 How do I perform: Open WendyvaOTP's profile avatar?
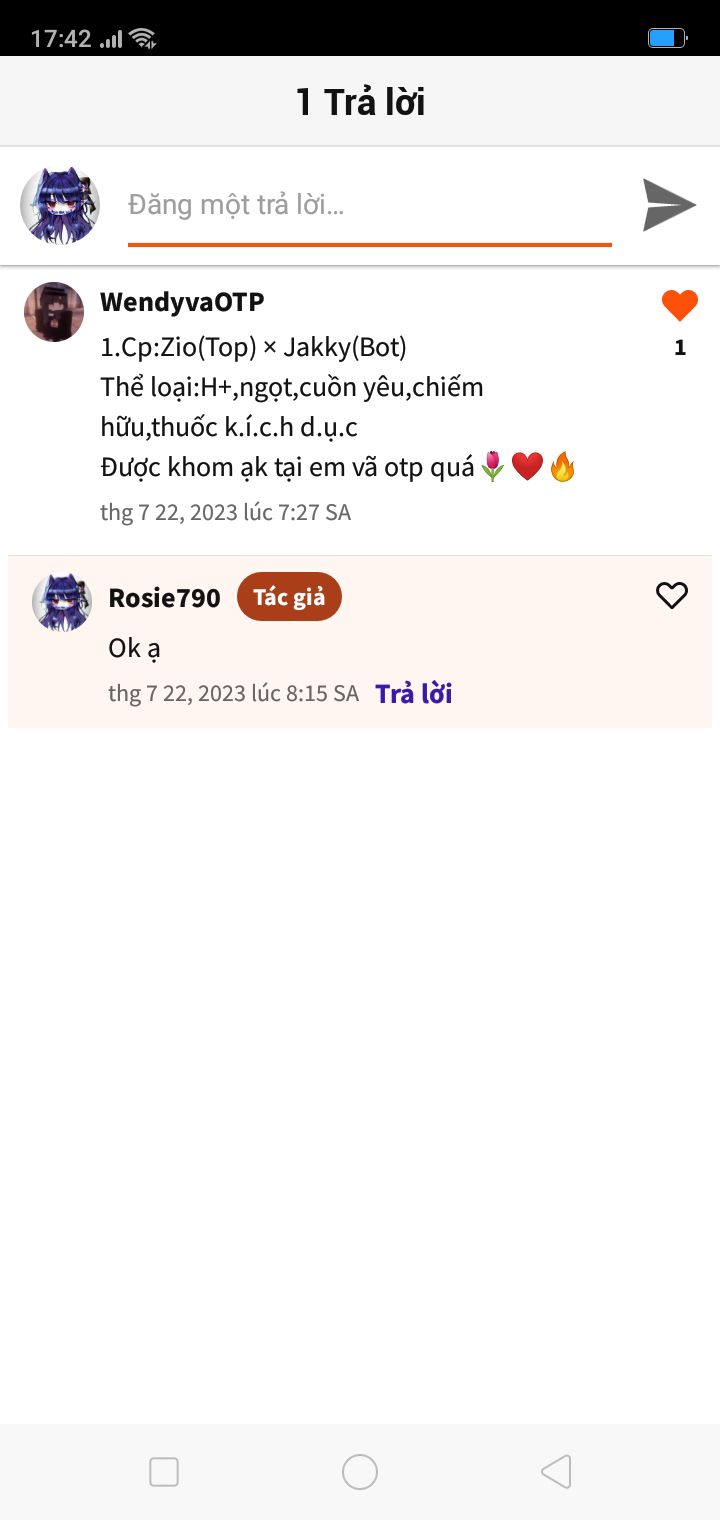click(54, 312)
